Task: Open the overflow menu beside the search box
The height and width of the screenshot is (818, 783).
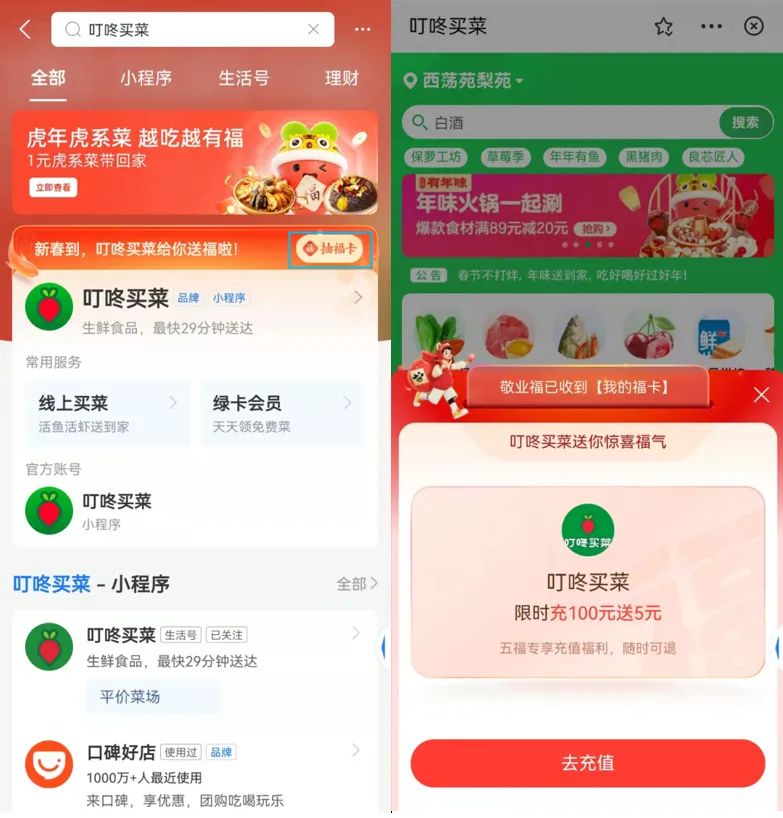Action: click(362, 30)
